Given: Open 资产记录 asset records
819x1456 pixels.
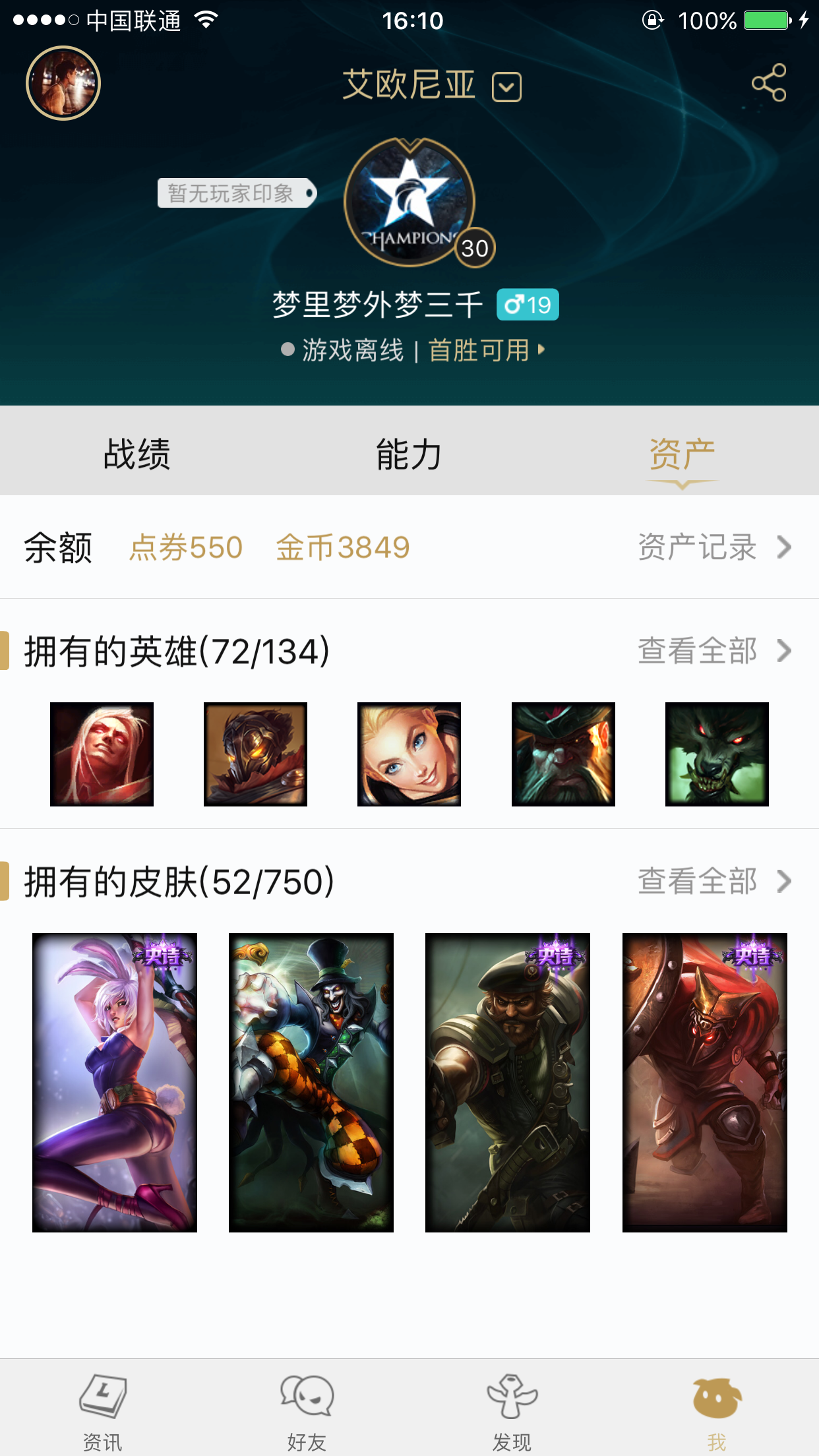Looking at the screenshot, I should pos(713,547).
